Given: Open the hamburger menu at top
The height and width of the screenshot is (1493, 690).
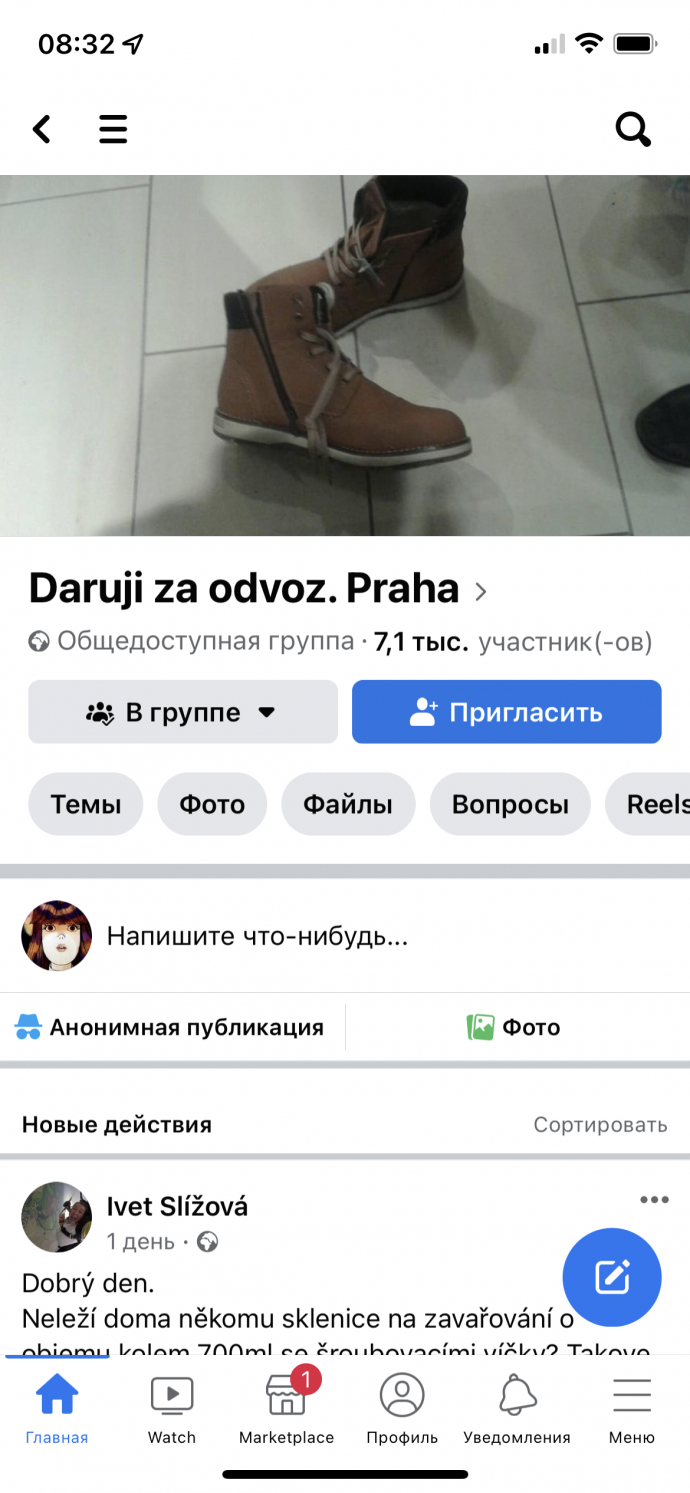Looking at the screenshot, I should pos(113,129).
